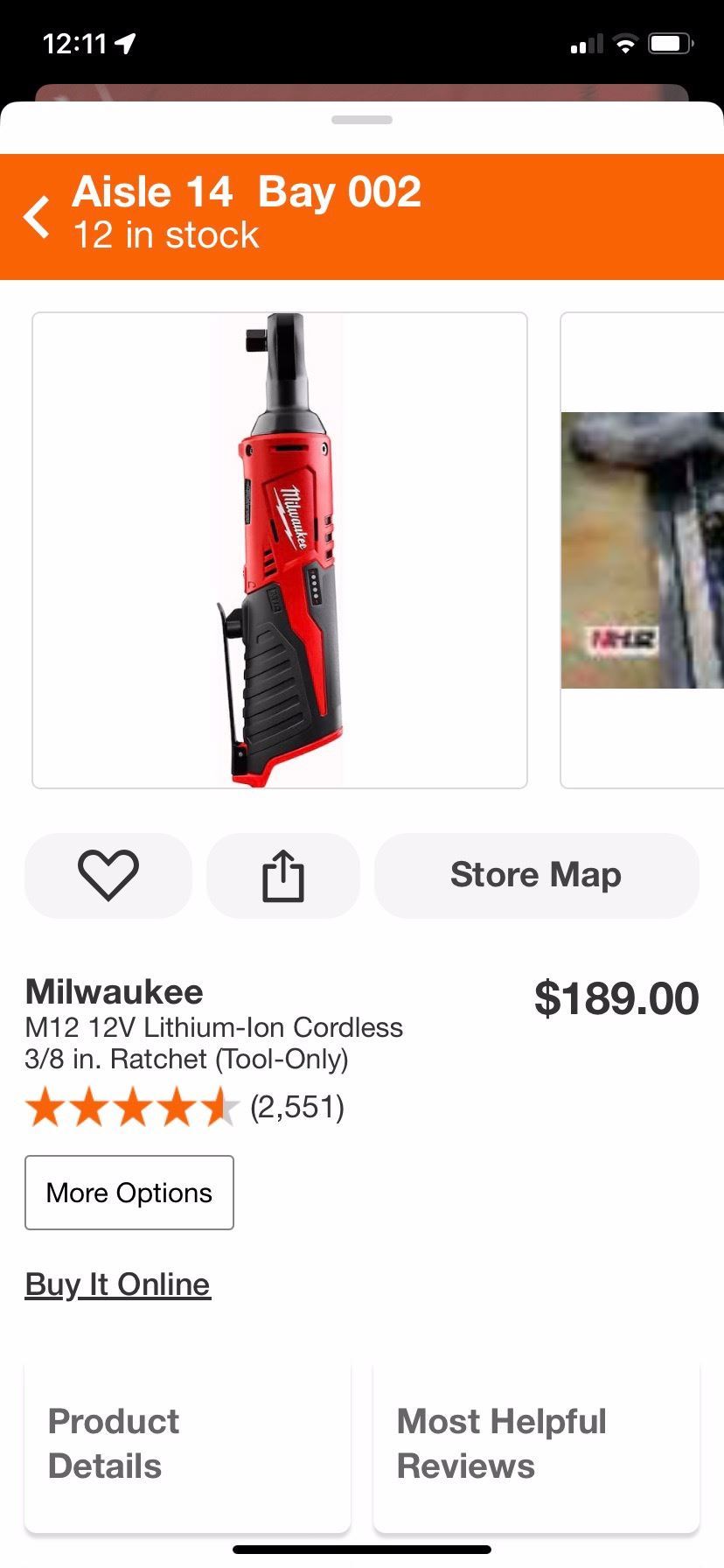View Most Helpful Reviews
Screen dimensions: 724x1568
tap(536, 1445)
